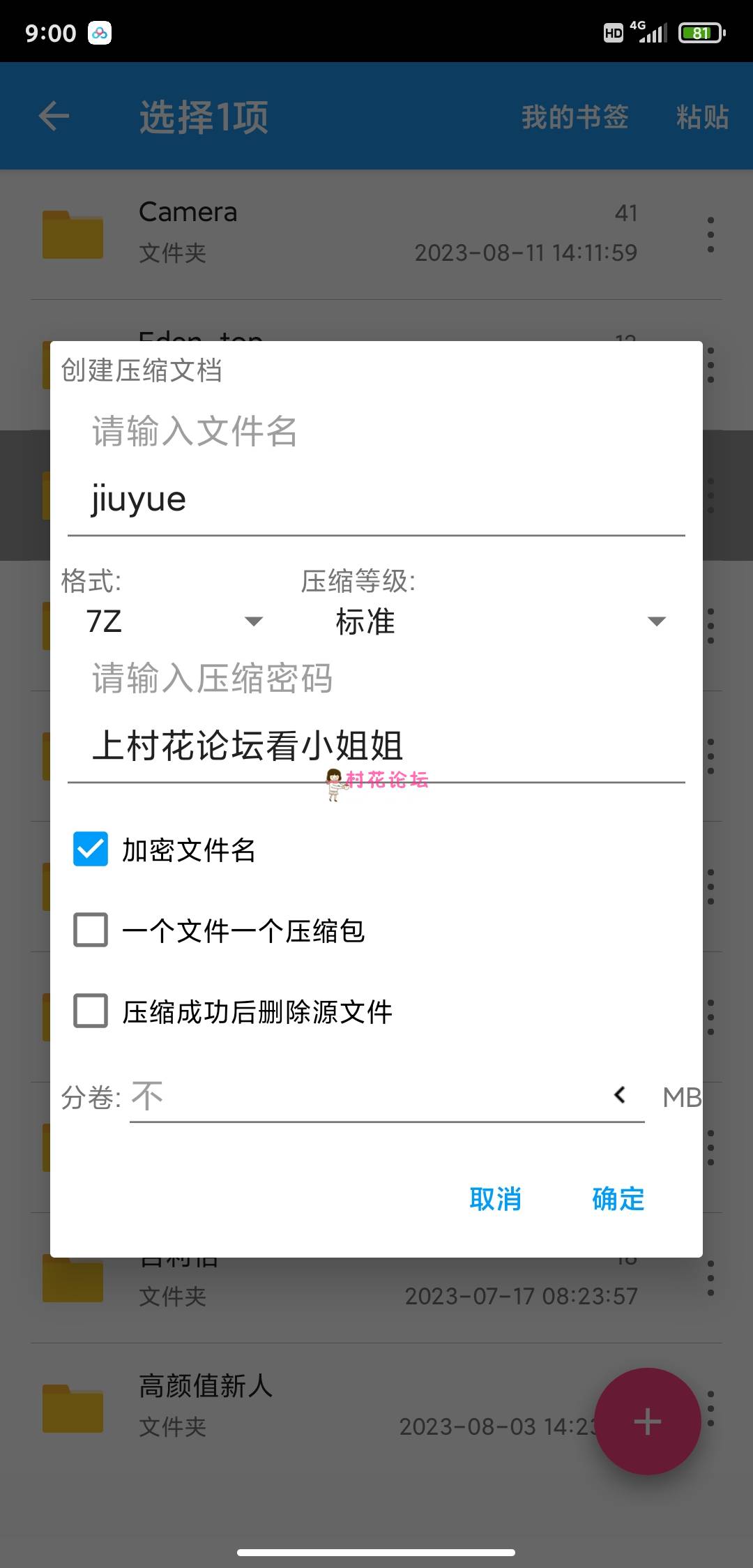Tap the arrow beside the MB unit
Image resolution: width=753 pixels, height=1568 pixels.
pyautogui.click(x=620, y=1095)
